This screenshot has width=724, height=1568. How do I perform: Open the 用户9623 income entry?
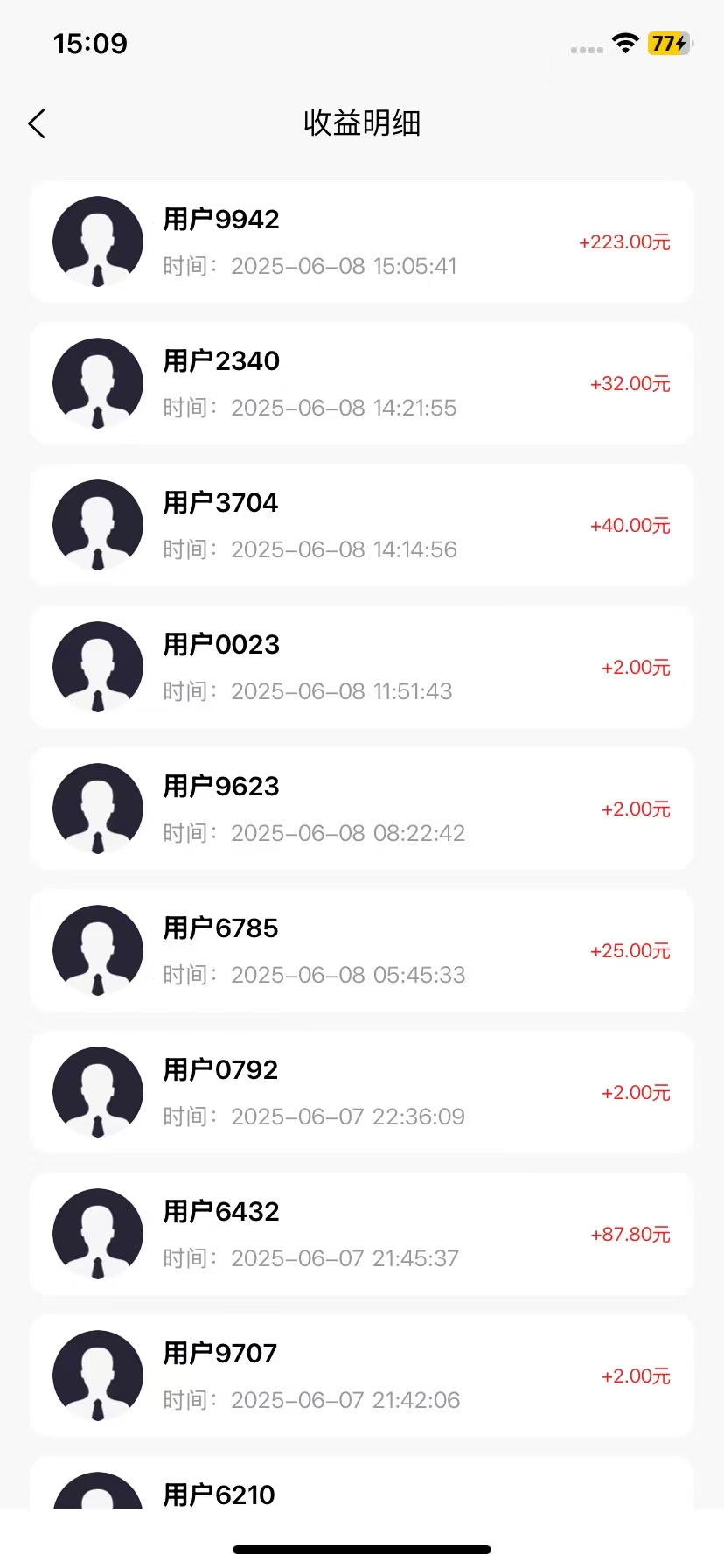pos(362,808)
